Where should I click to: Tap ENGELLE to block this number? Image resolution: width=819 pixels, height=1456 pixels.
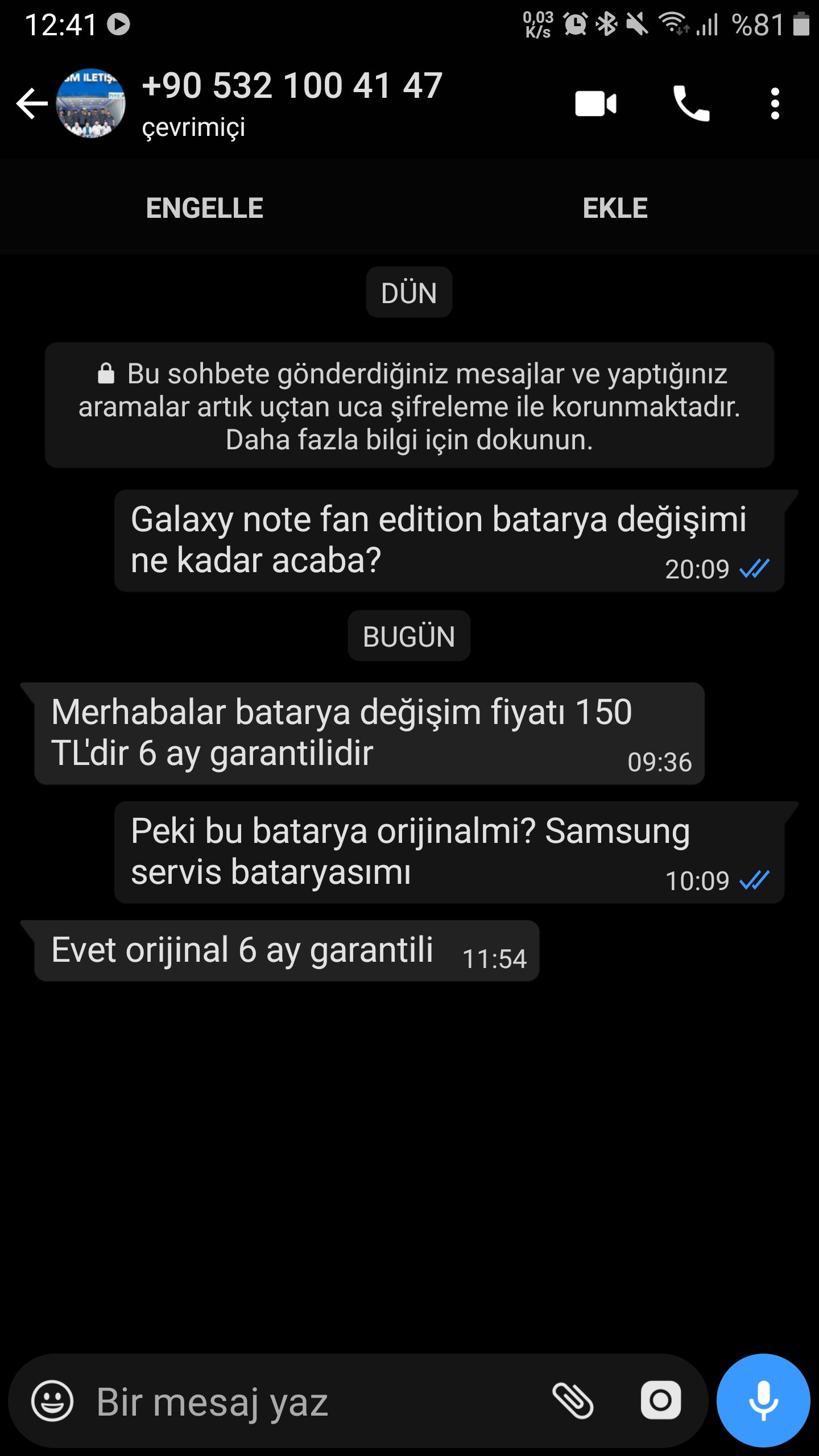point(205,208)
